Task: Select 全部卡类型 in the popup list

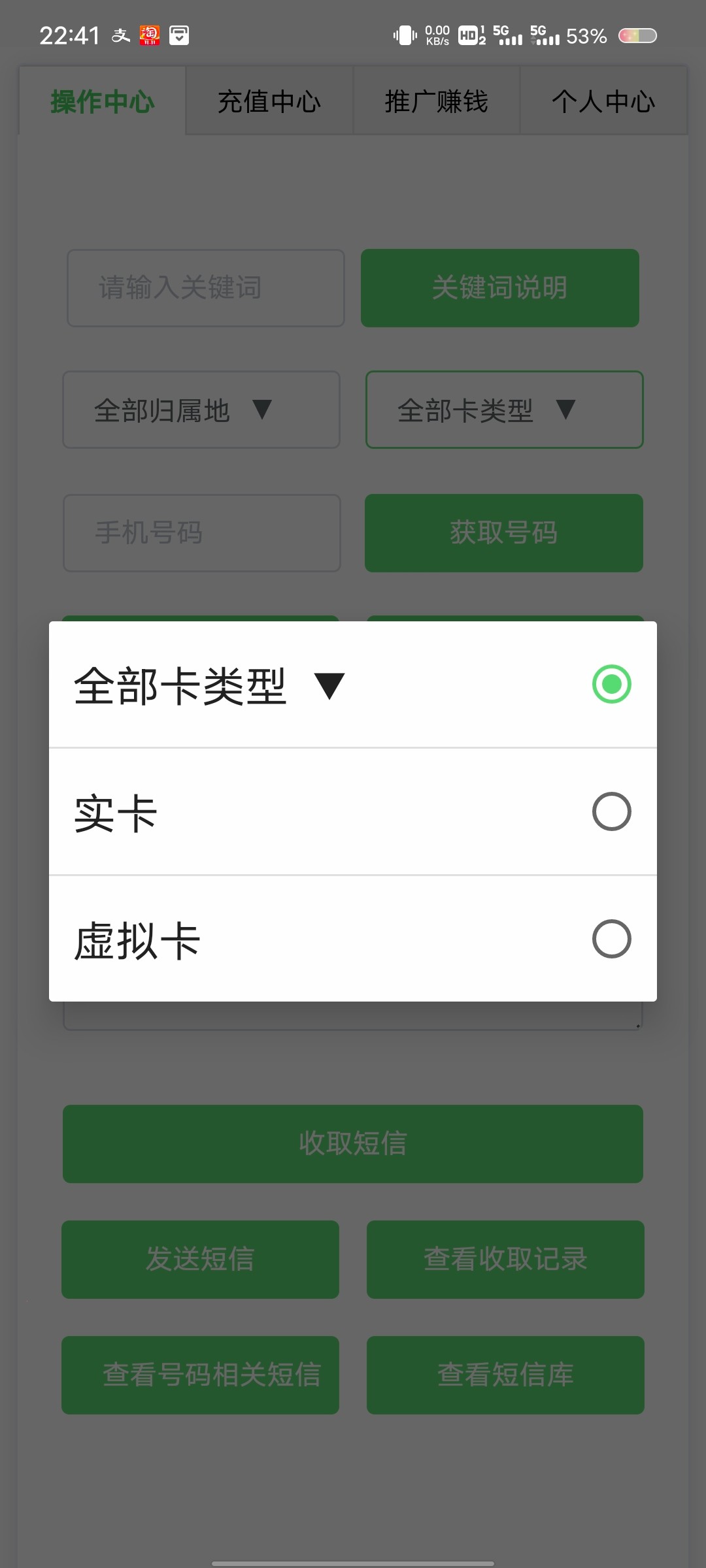Action: [x=353, y=685]
